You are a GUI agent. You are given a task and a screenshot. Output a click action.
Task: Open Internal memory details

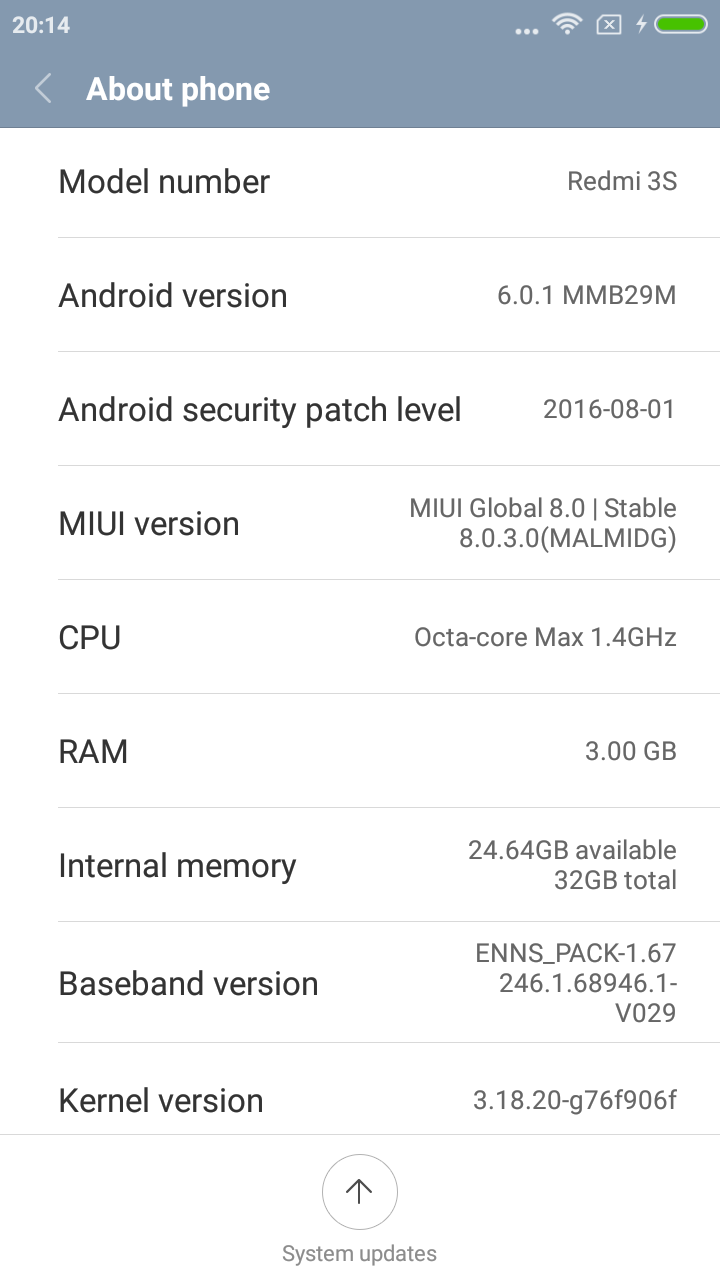tap(360, 865)
